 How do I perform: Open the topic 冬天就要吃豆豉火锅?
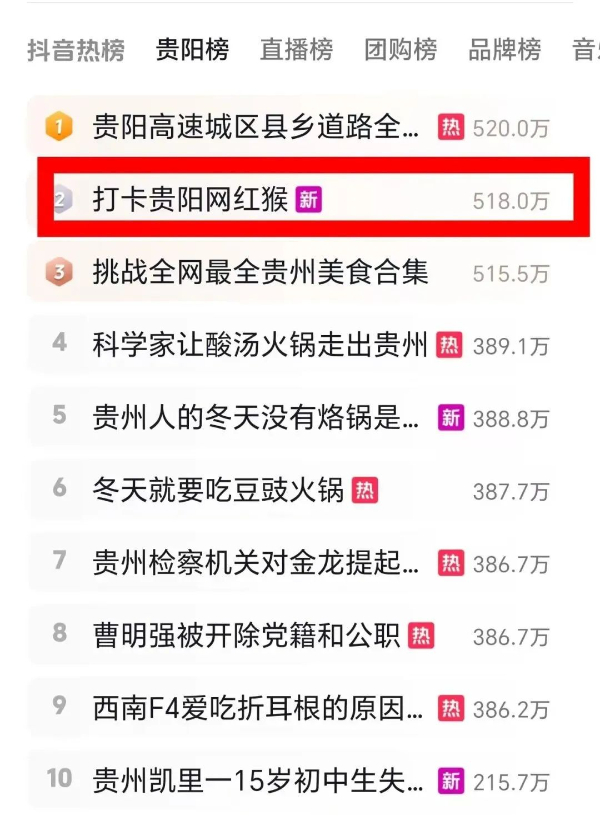pos(218,490)
